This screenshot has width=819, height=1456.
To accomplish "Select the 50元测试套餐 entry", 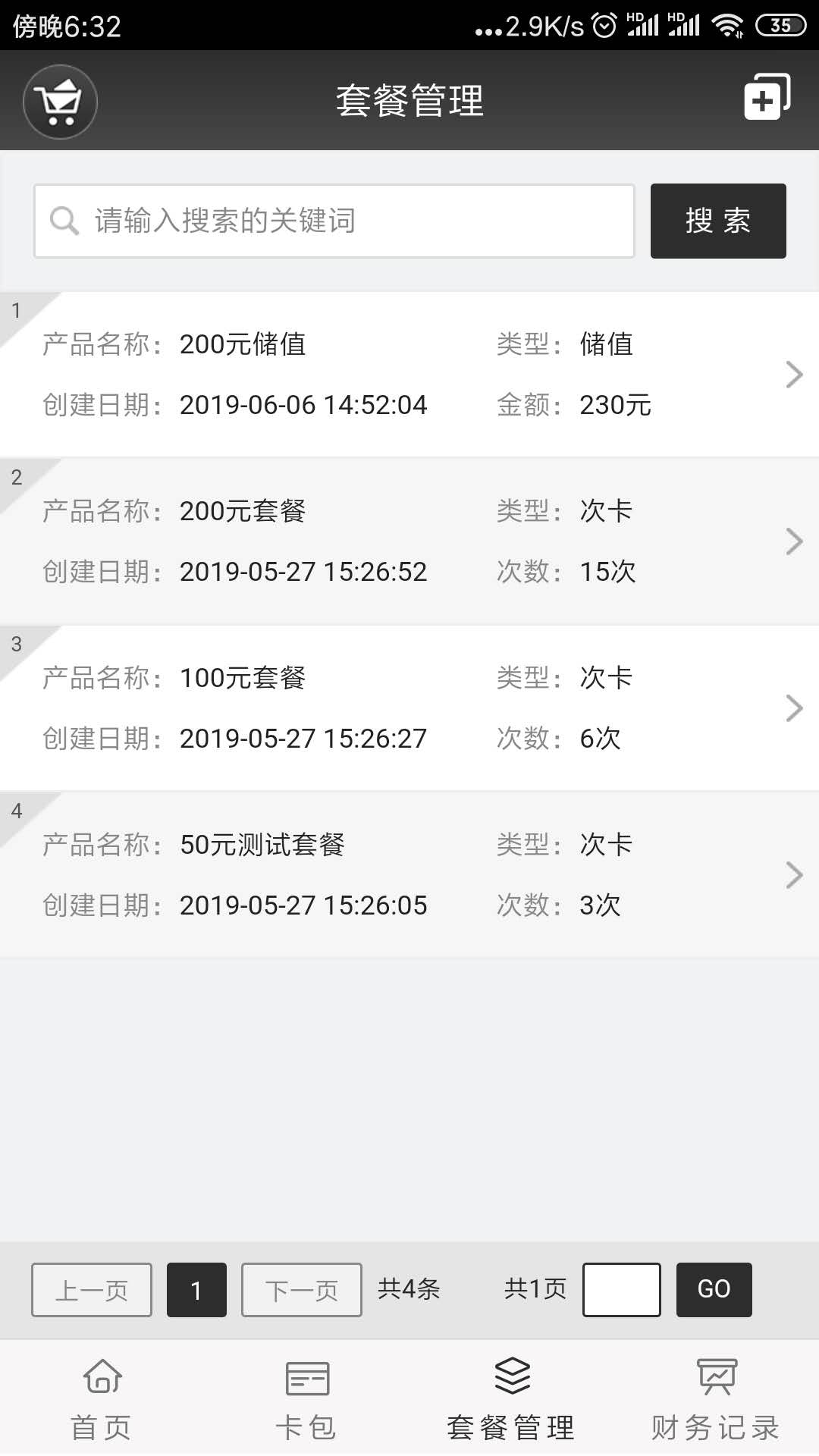I will [409, 875].
